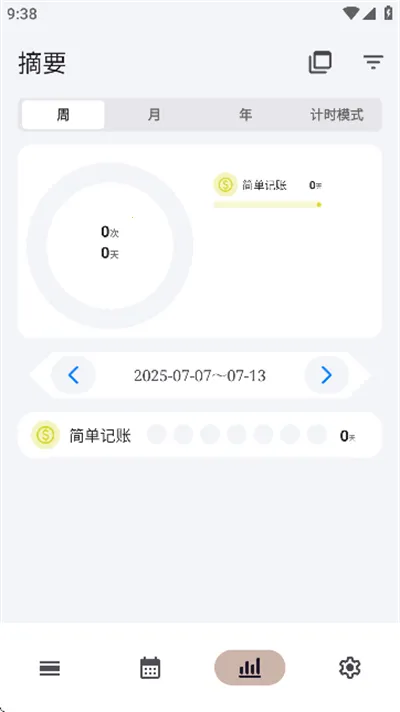The height and width of the screenshot is (712, 400).
Task: Open settings gear in bottom navigation
Action: click(x=350, y=668)
